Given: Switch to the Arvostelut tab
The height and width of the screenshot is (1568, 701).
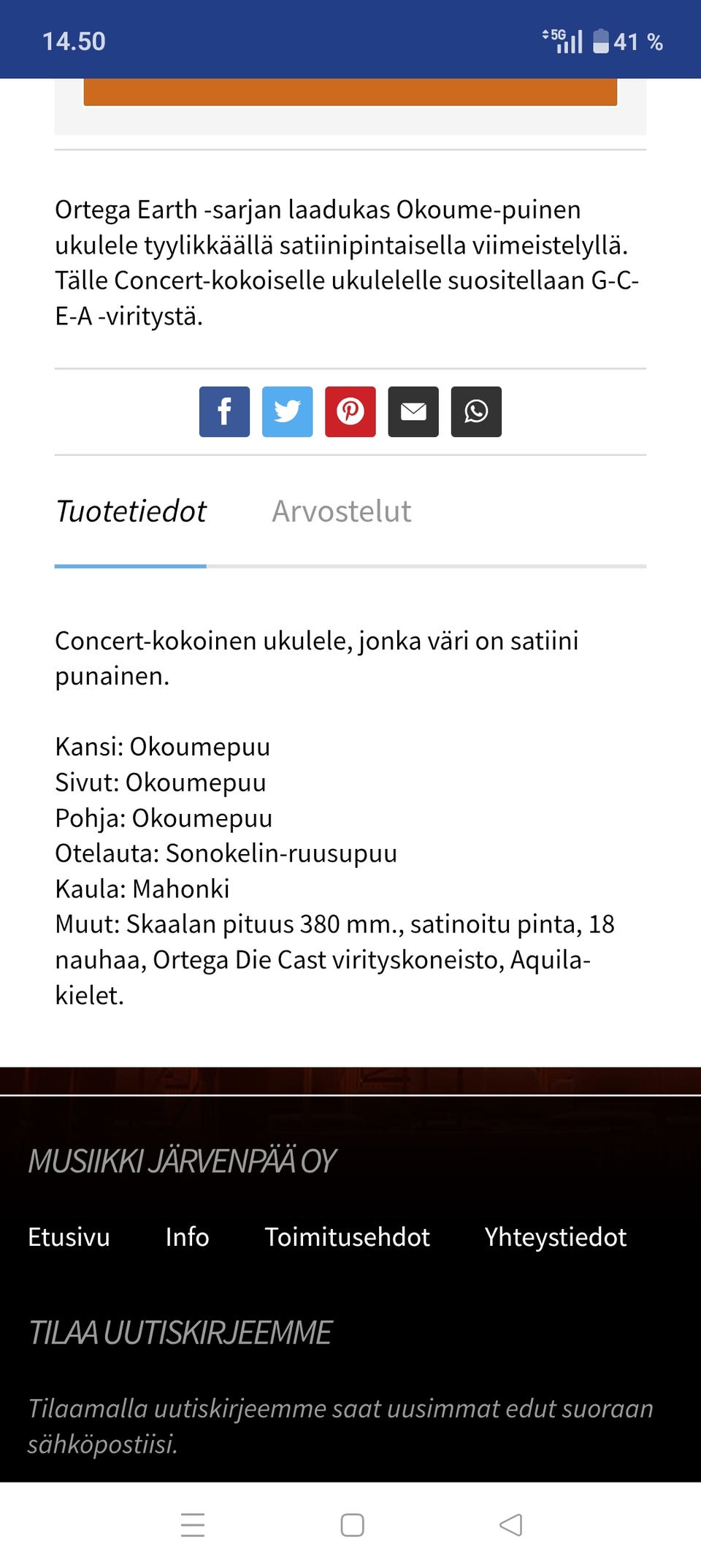Looking at the screenshot, I should tap(341, 511).
